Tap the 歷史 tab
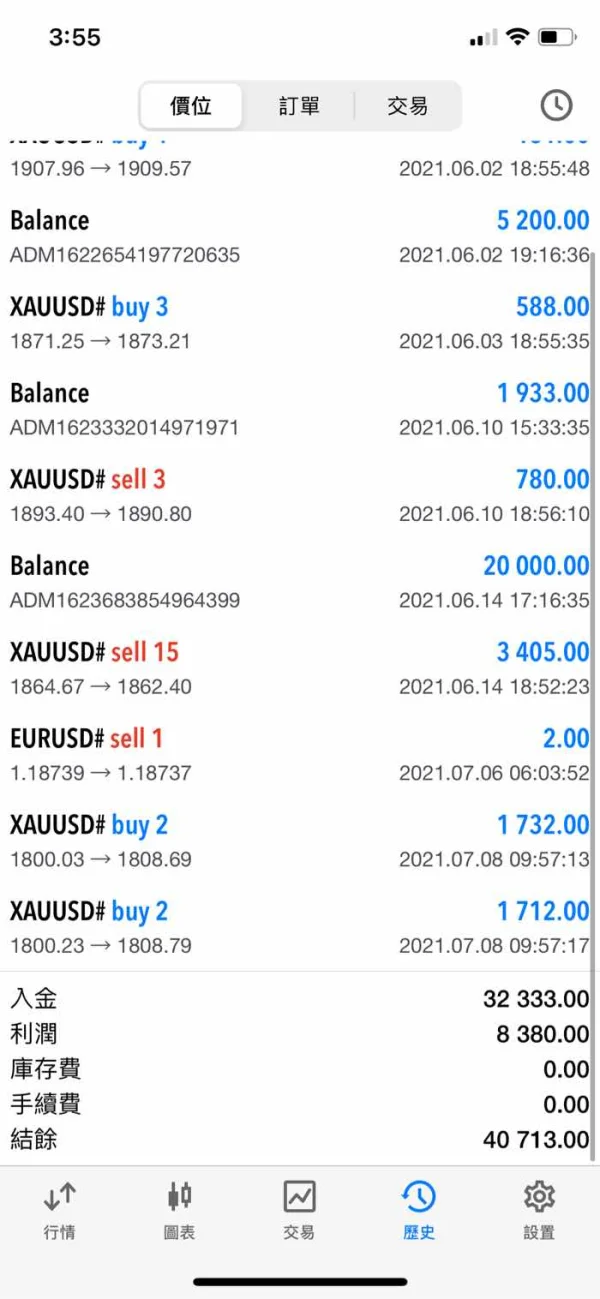 [419, 1210]
